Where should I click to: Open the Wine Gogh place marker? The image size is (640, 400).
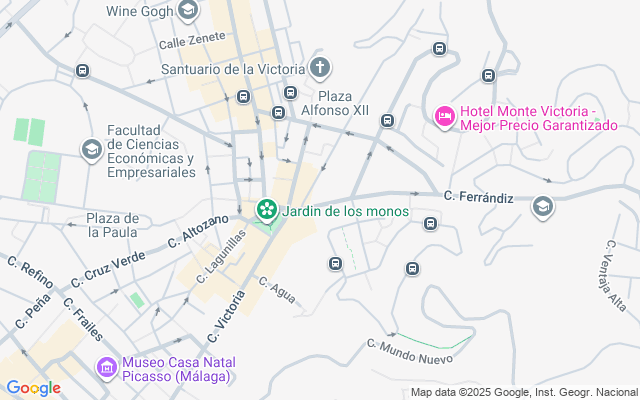188,12
